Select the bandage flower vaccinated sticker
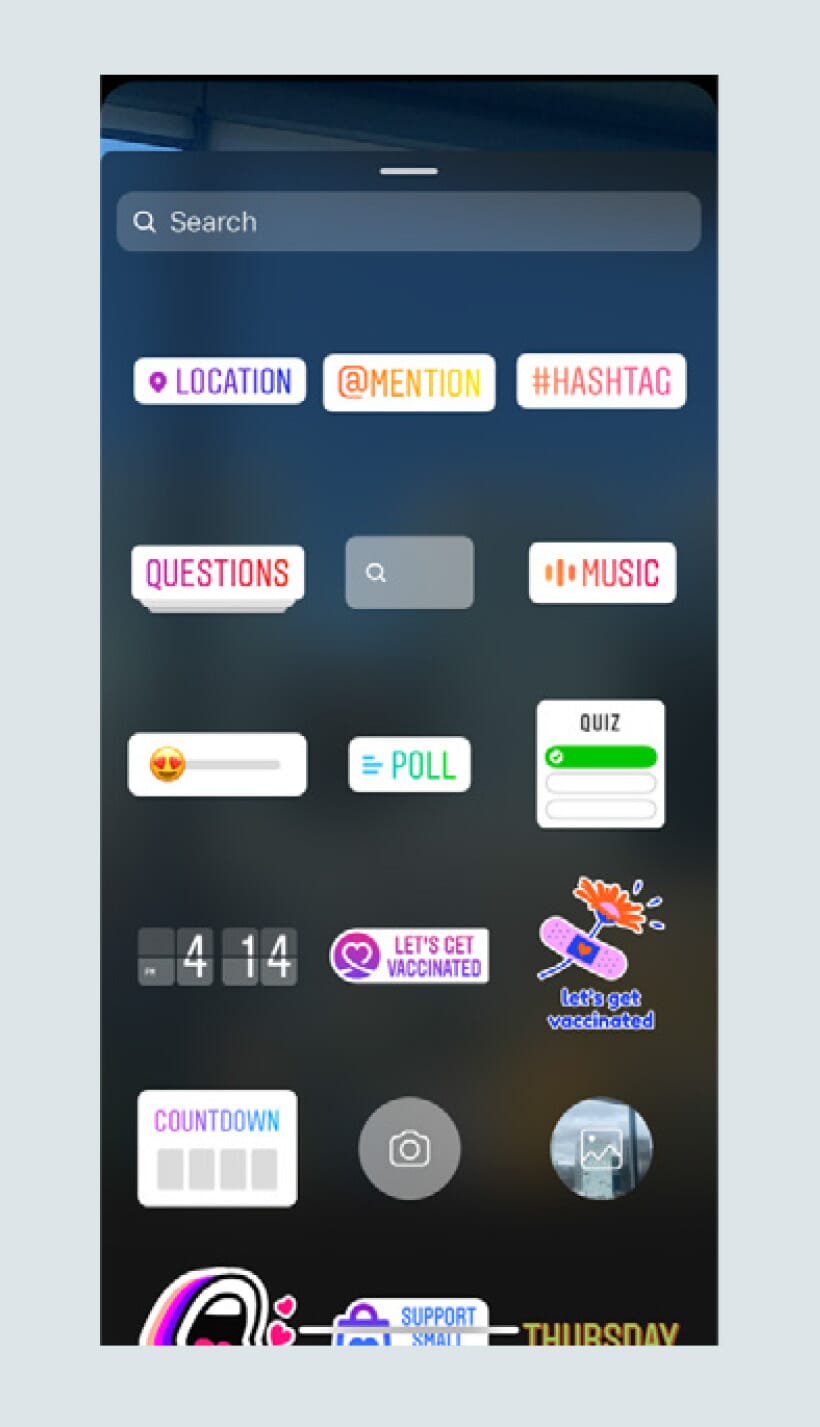The image size is (820, 1427). click(601, 955)
